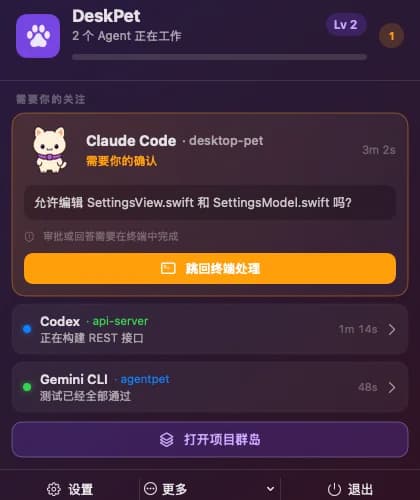This screenshot has width=420, height=500.
Task: Open the Claude Code desktop-pet card
Action: (x=210, y=204)
